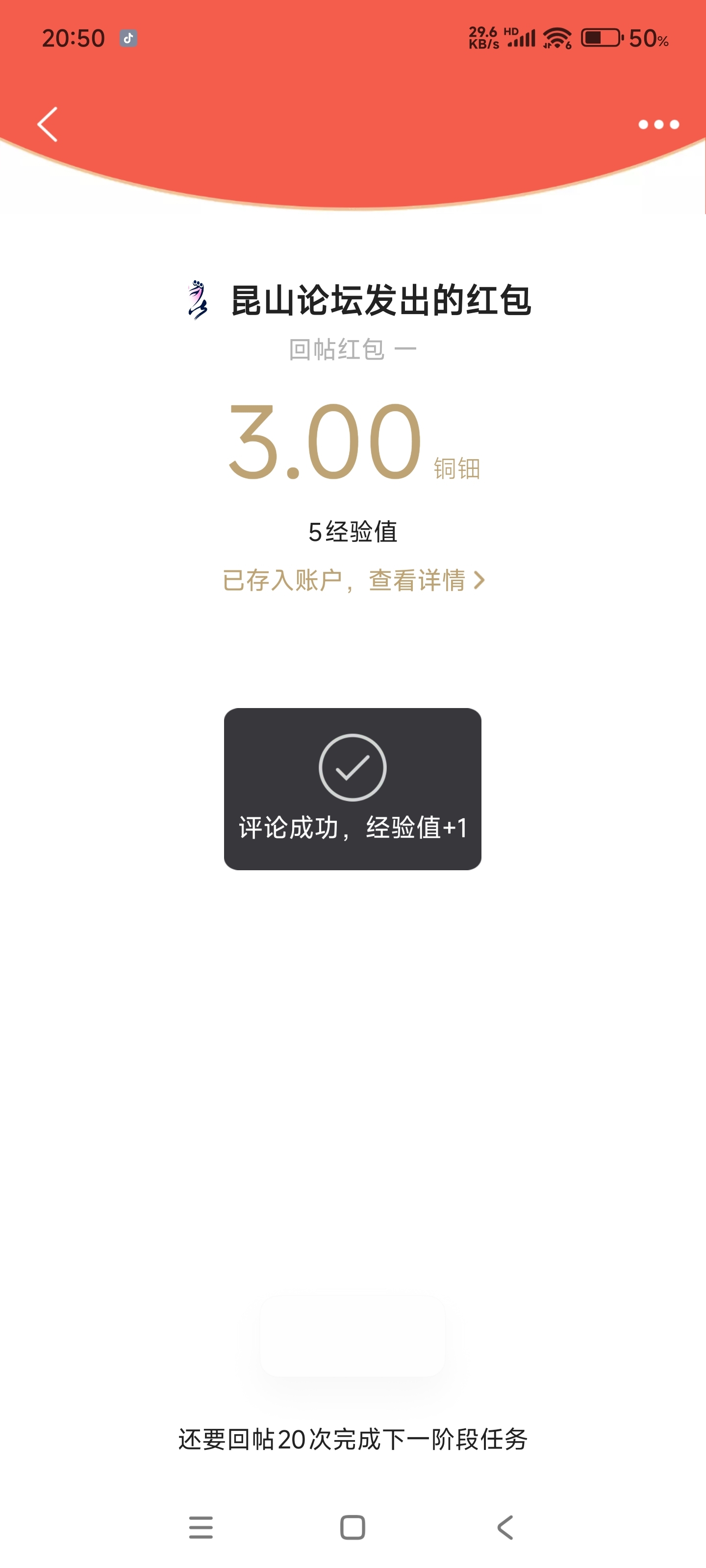Screen dimensions: 706x1568
Task: Open the three-dot overflow menu
Action: 658,125
